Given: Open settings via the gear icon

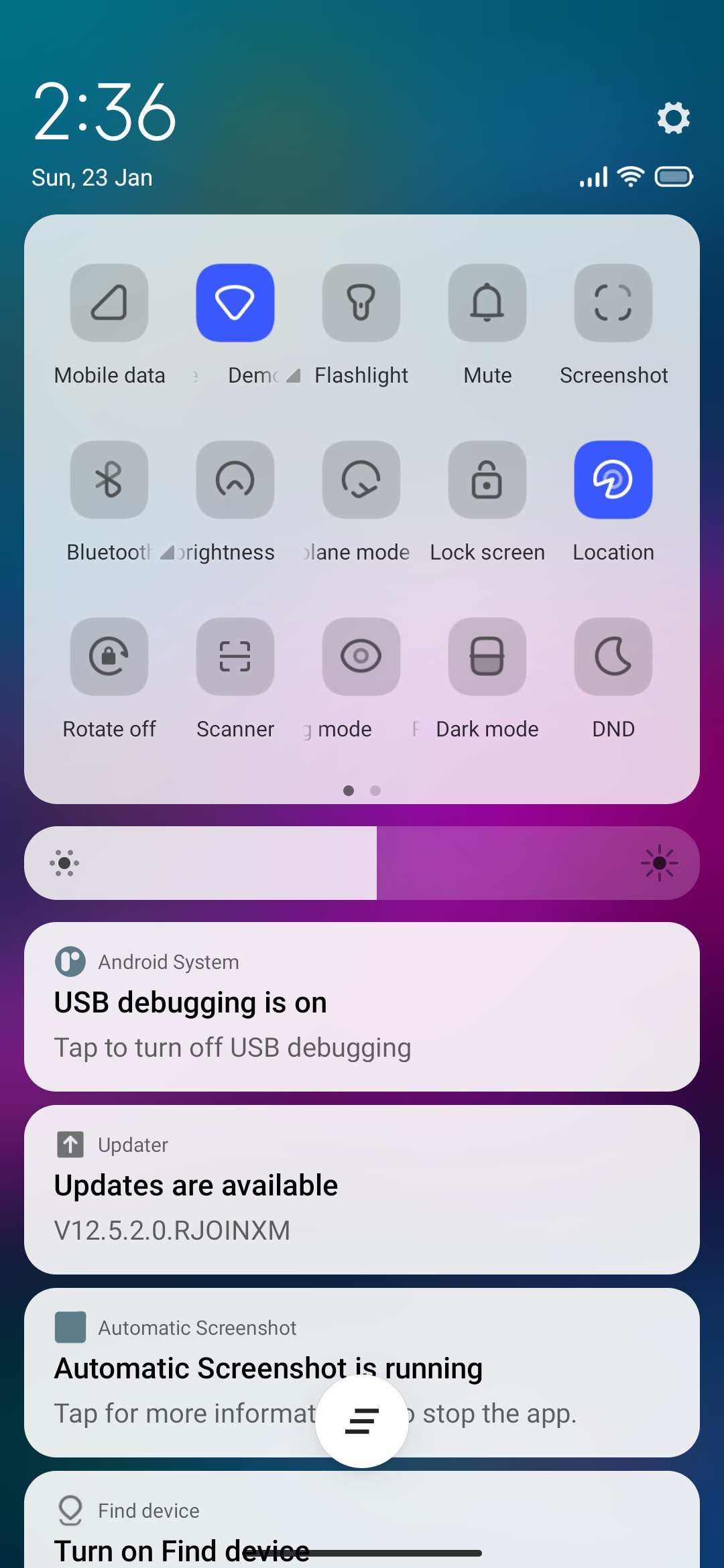Looking at the screenshot, I should pyautogui.click(x=673, y=118).
